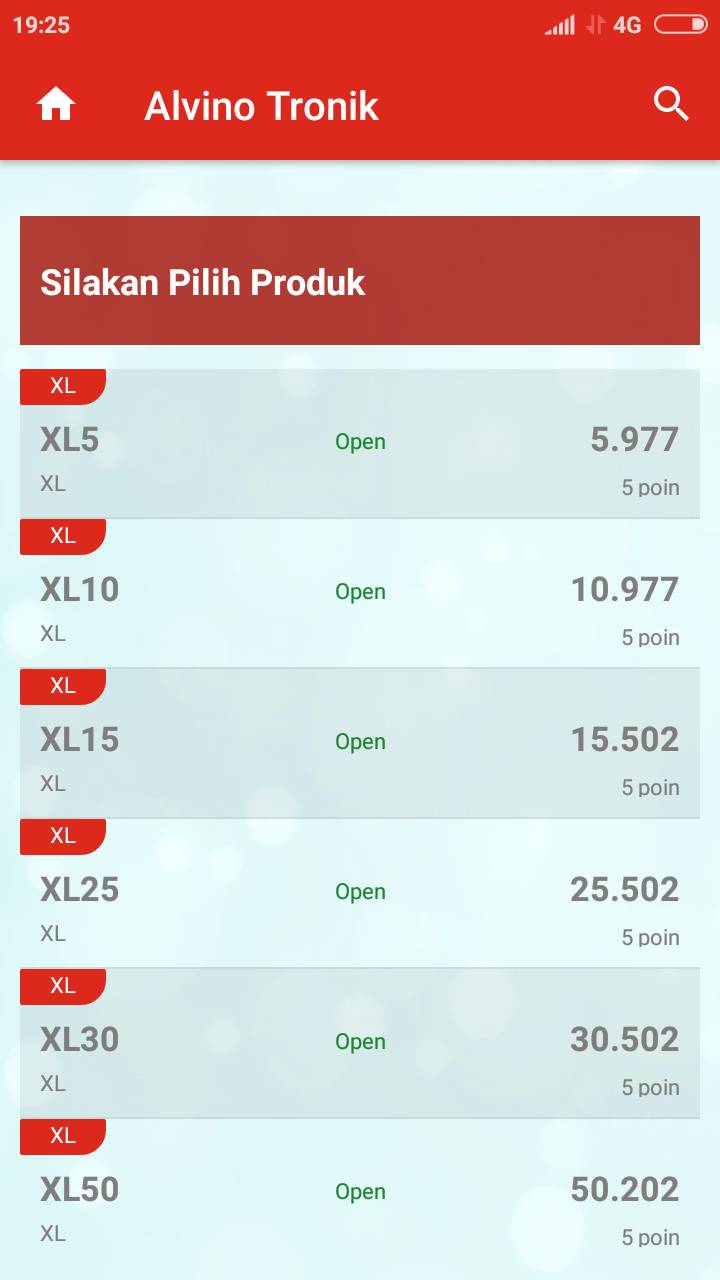
Task: Open the search magnifier
Action: [671, 104]
